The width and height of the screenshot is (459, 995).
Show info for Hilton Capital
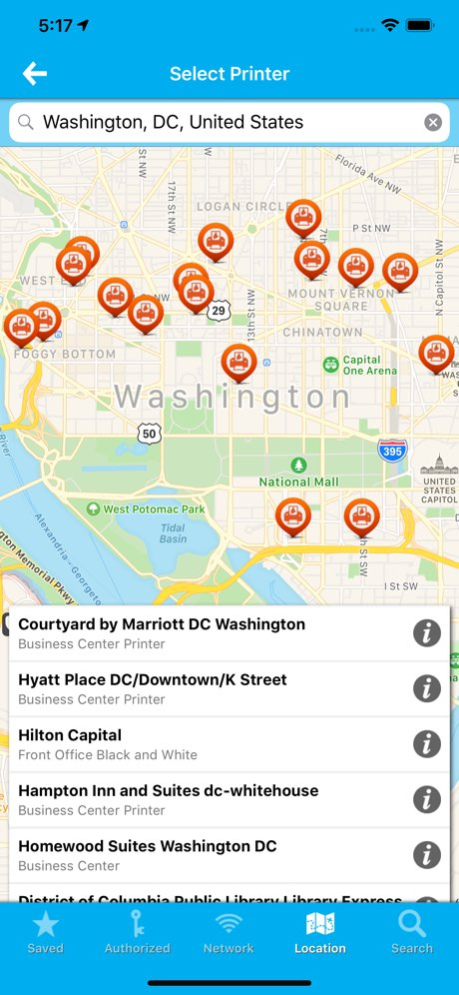tap(427, 744)
